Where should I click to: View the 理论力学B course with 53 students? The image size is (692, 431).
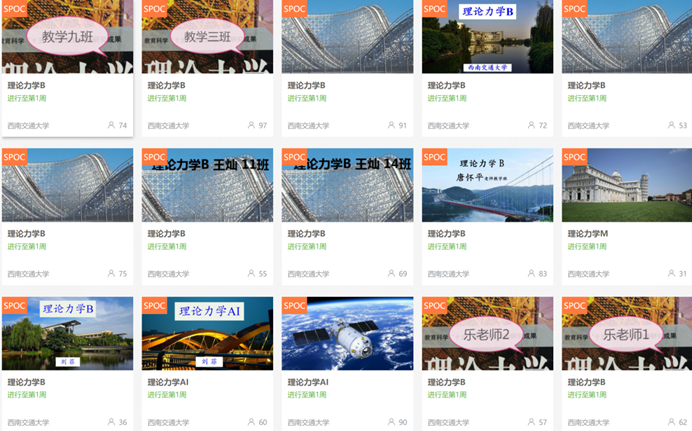pos(626,38)
